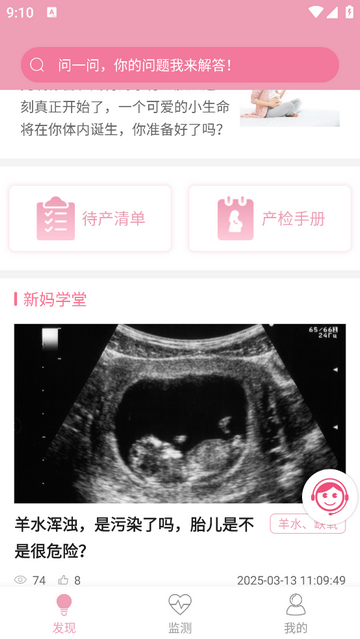Tap the search box 问一问
The image size is (360, 639).
(180, 65)
